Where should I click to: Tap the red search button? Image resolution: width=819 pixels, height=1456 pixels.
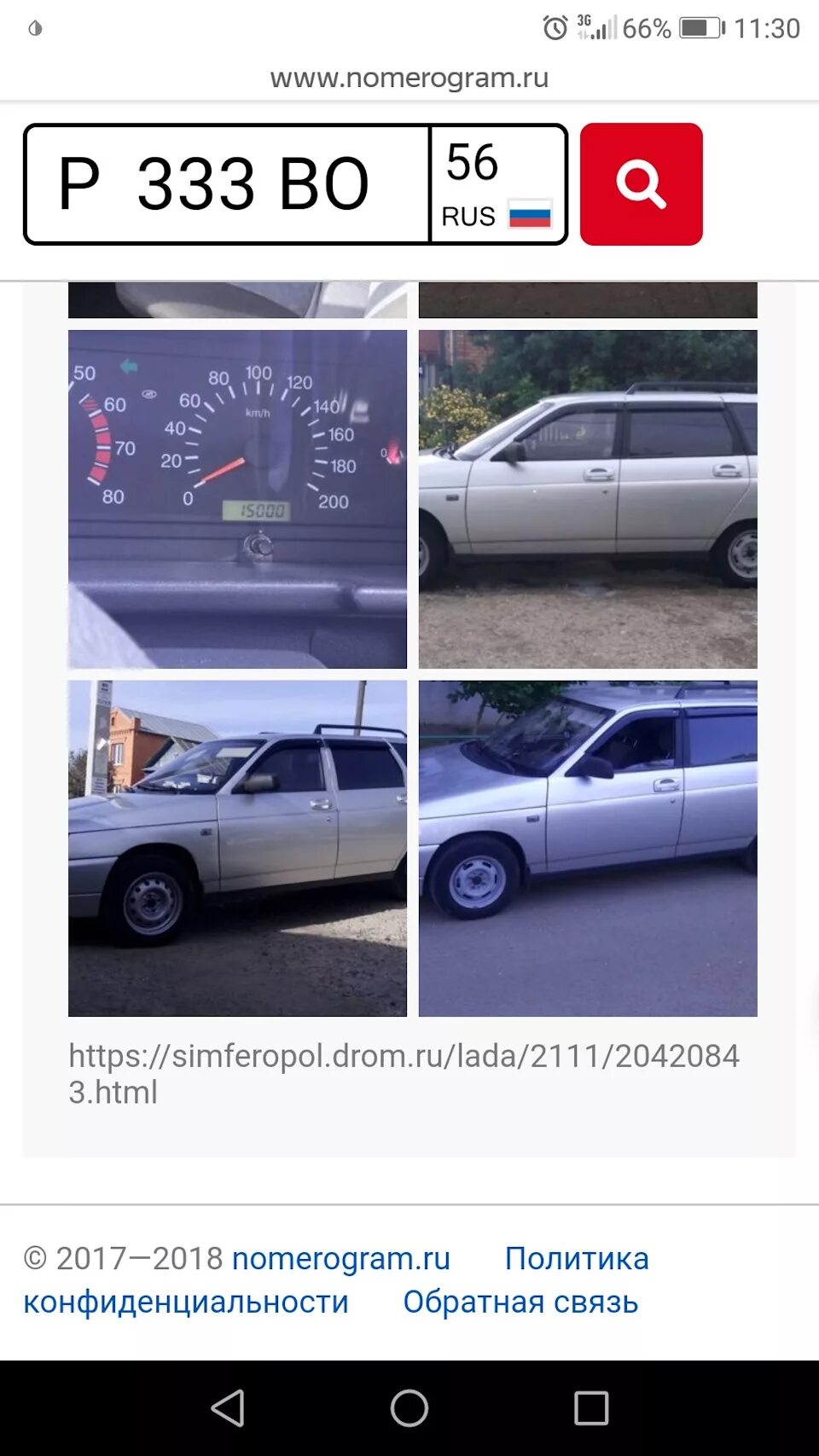642,184
